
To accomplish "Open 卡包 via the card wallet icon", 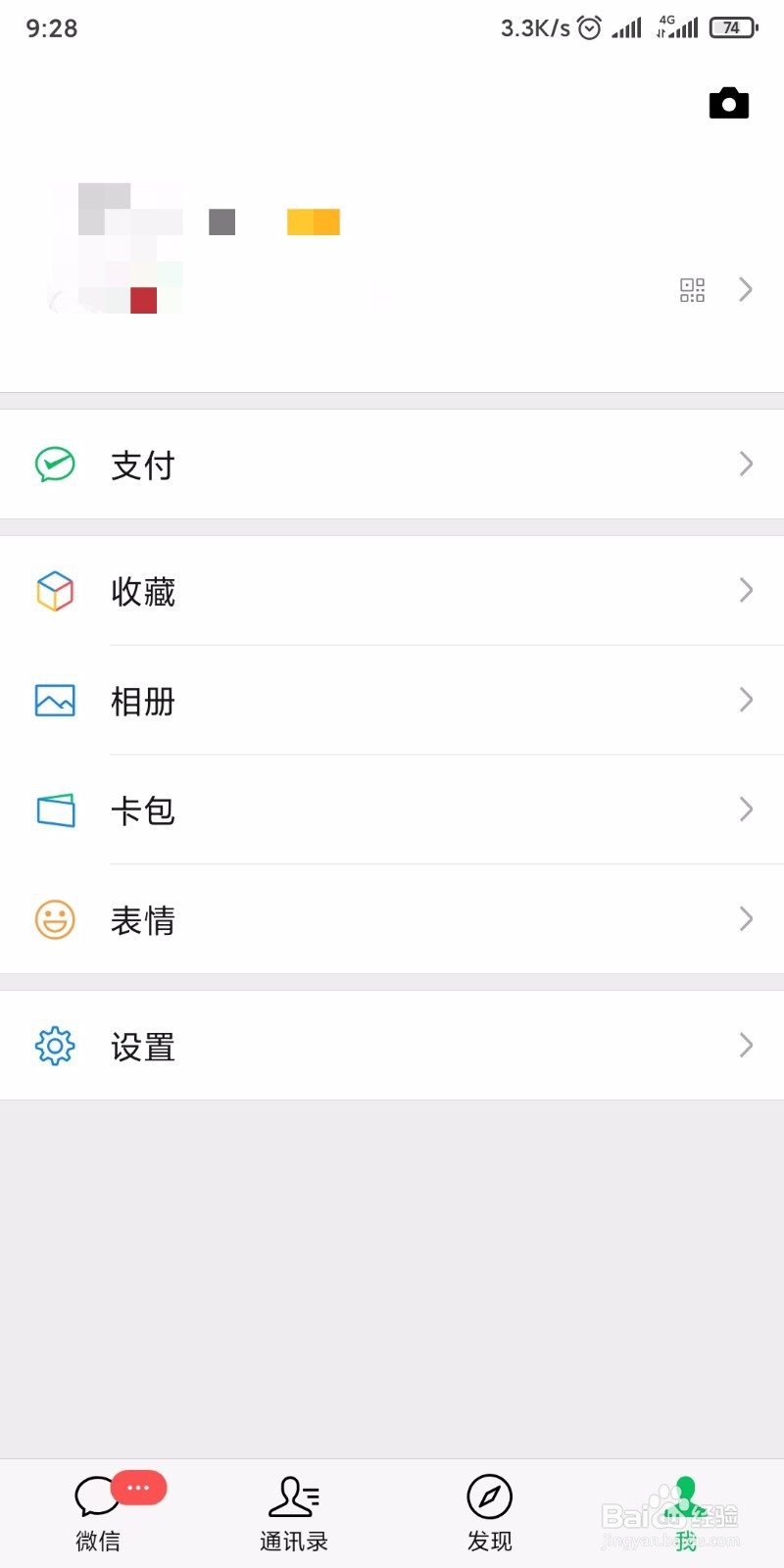I will (55, 810).
